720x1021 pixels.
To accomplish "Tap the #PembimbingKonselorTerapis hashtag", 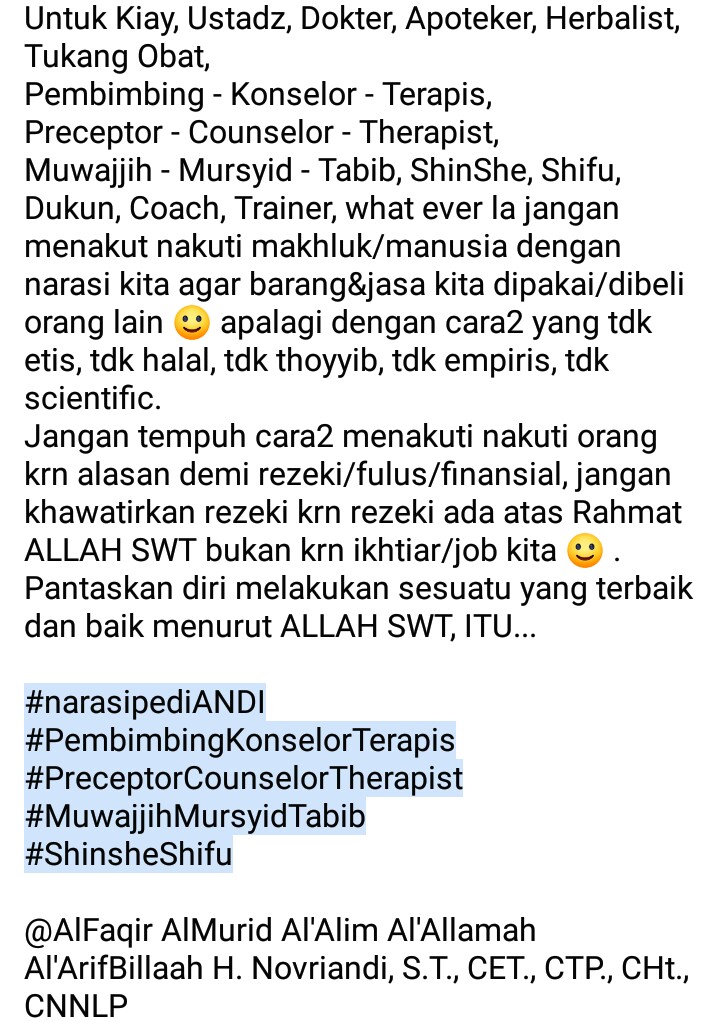I will 239,741.
